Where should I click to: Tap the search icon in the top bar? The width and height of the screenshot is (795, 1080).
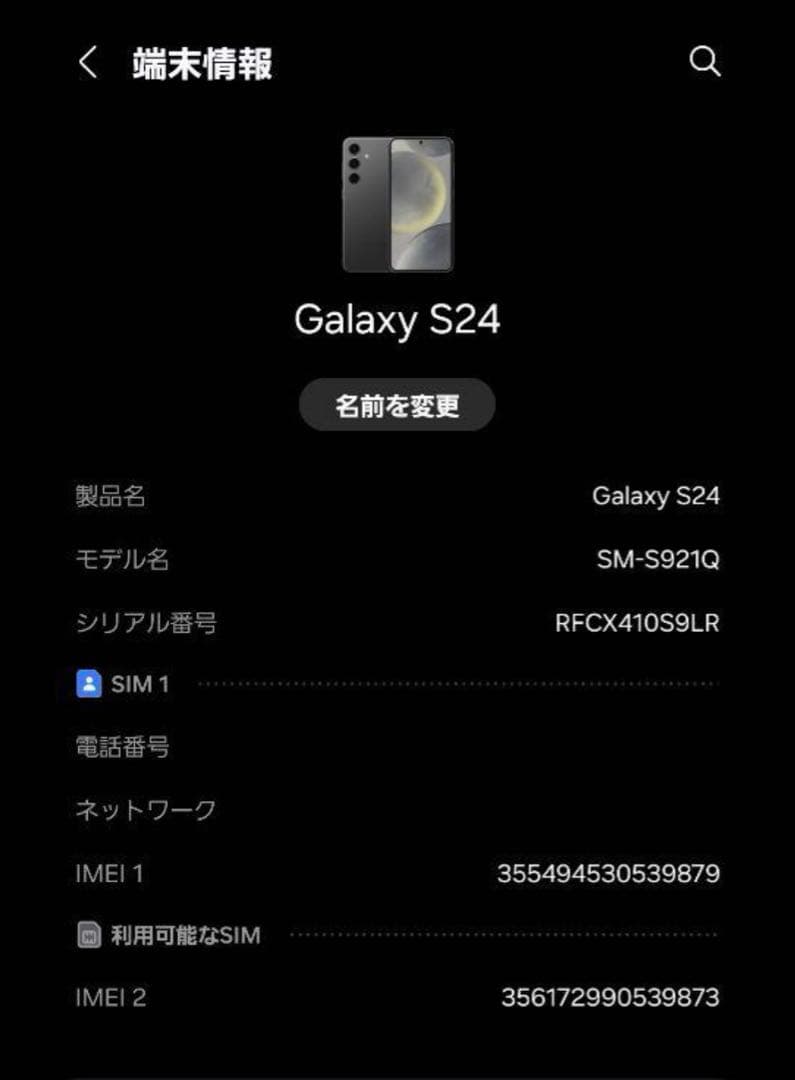click(706, 61)
